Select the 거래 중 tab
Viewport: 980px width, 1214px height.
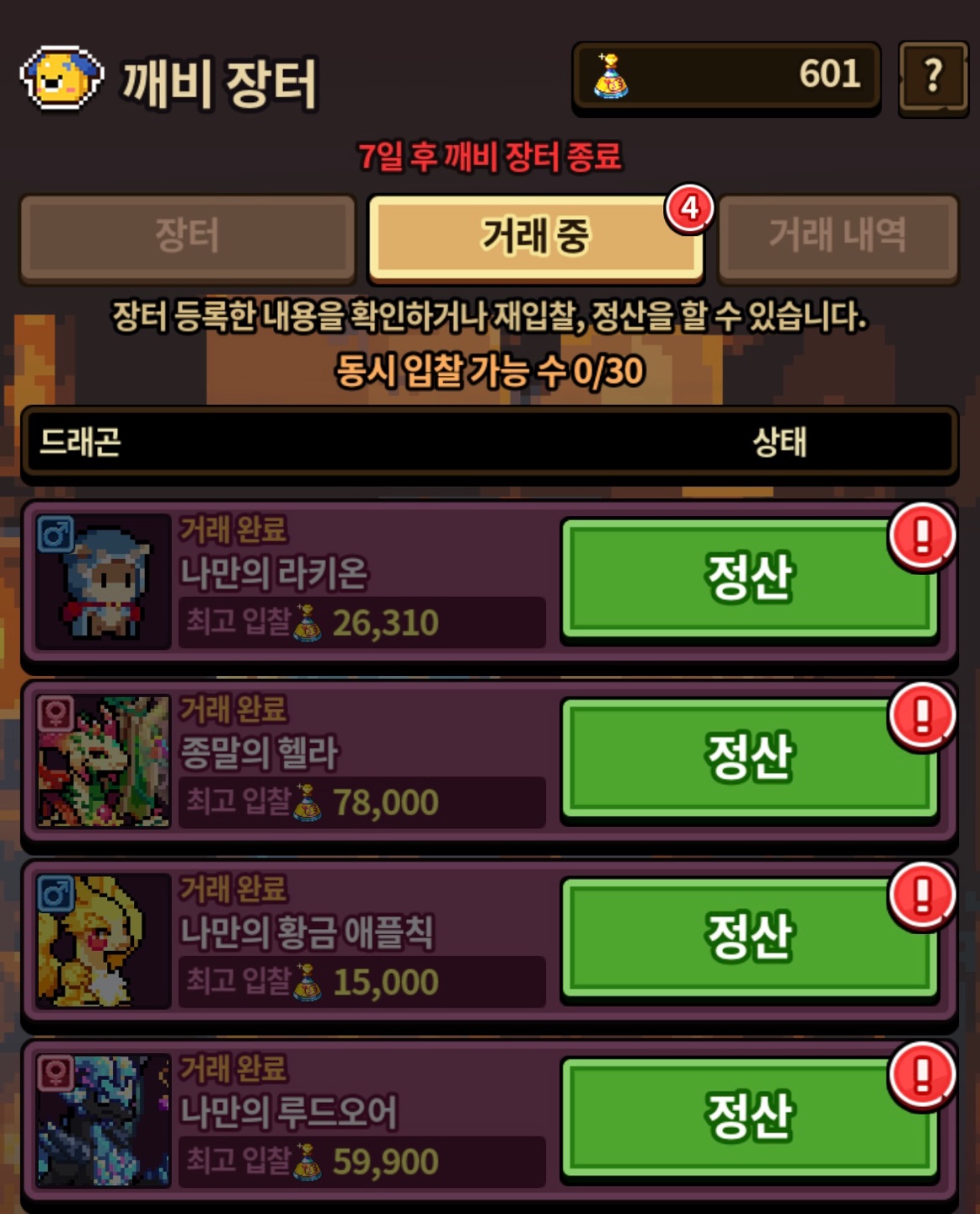tap(535, 236)
